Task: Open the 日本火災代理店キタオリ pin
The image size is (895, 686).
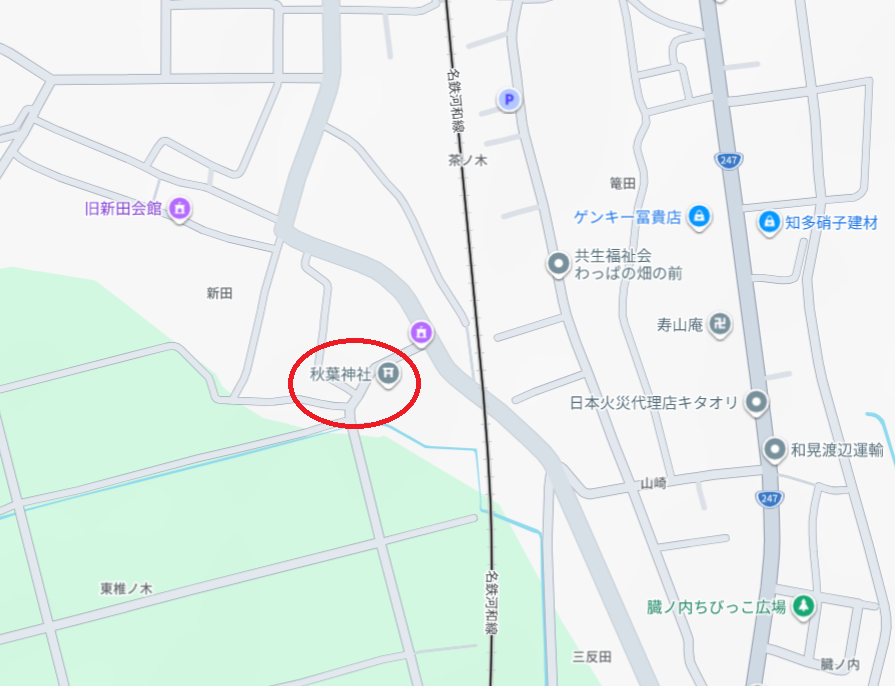Action: pos(757,403)
